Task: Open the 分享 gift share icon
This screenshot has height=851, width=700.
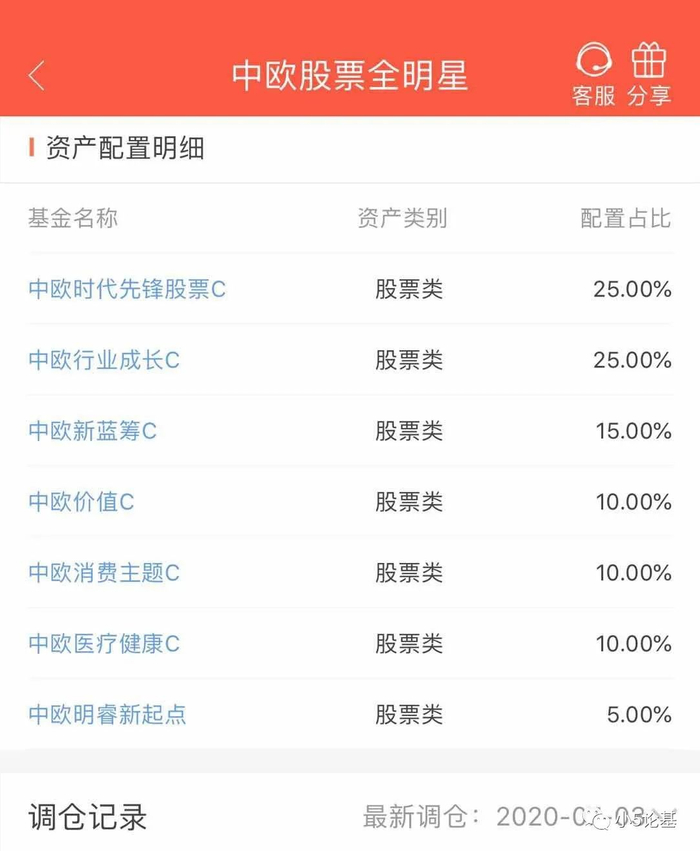Action: 649,75
